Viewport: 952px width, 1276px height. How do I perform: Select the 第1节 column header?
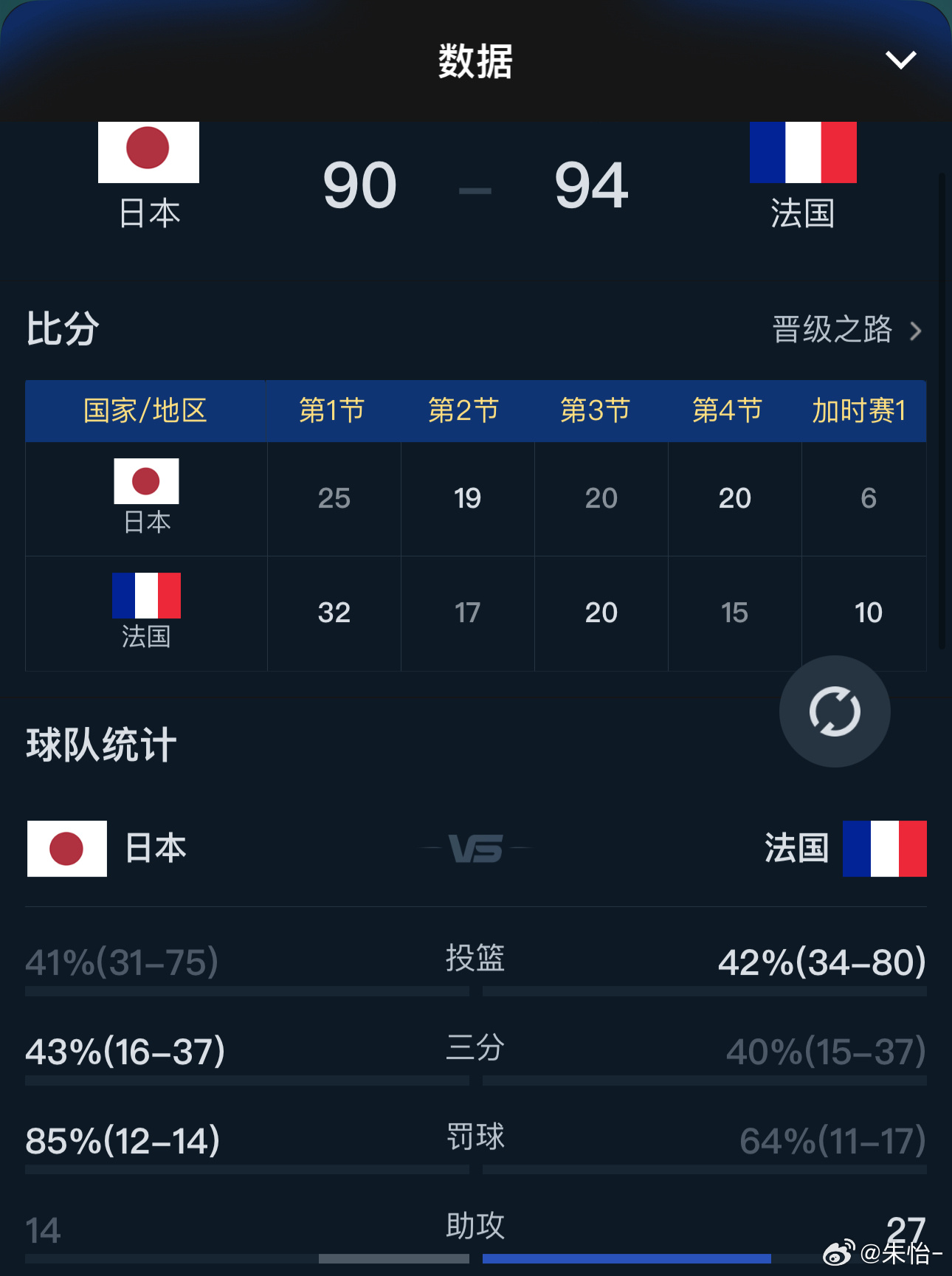(x=334, y=411)
